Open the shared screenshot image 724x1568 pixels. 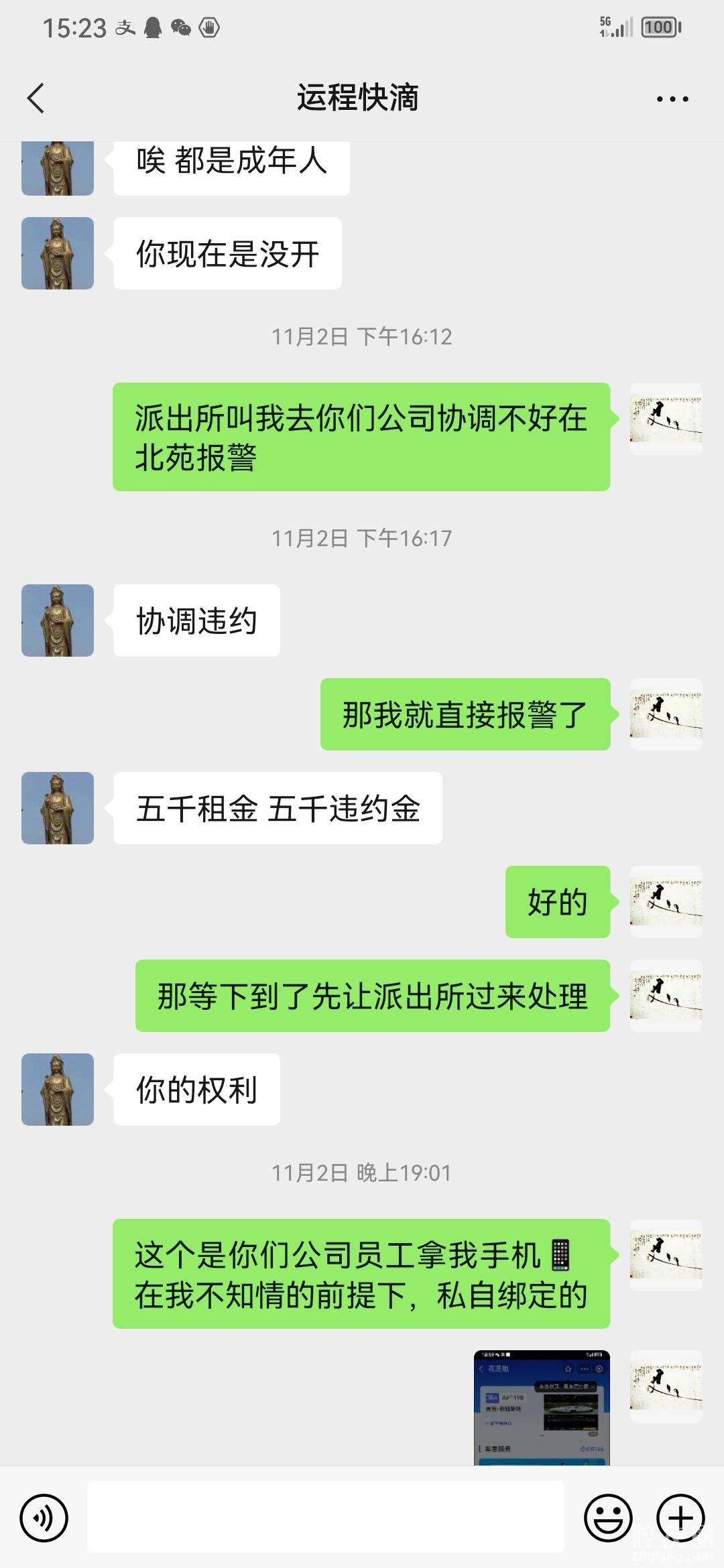[542, 1407]
